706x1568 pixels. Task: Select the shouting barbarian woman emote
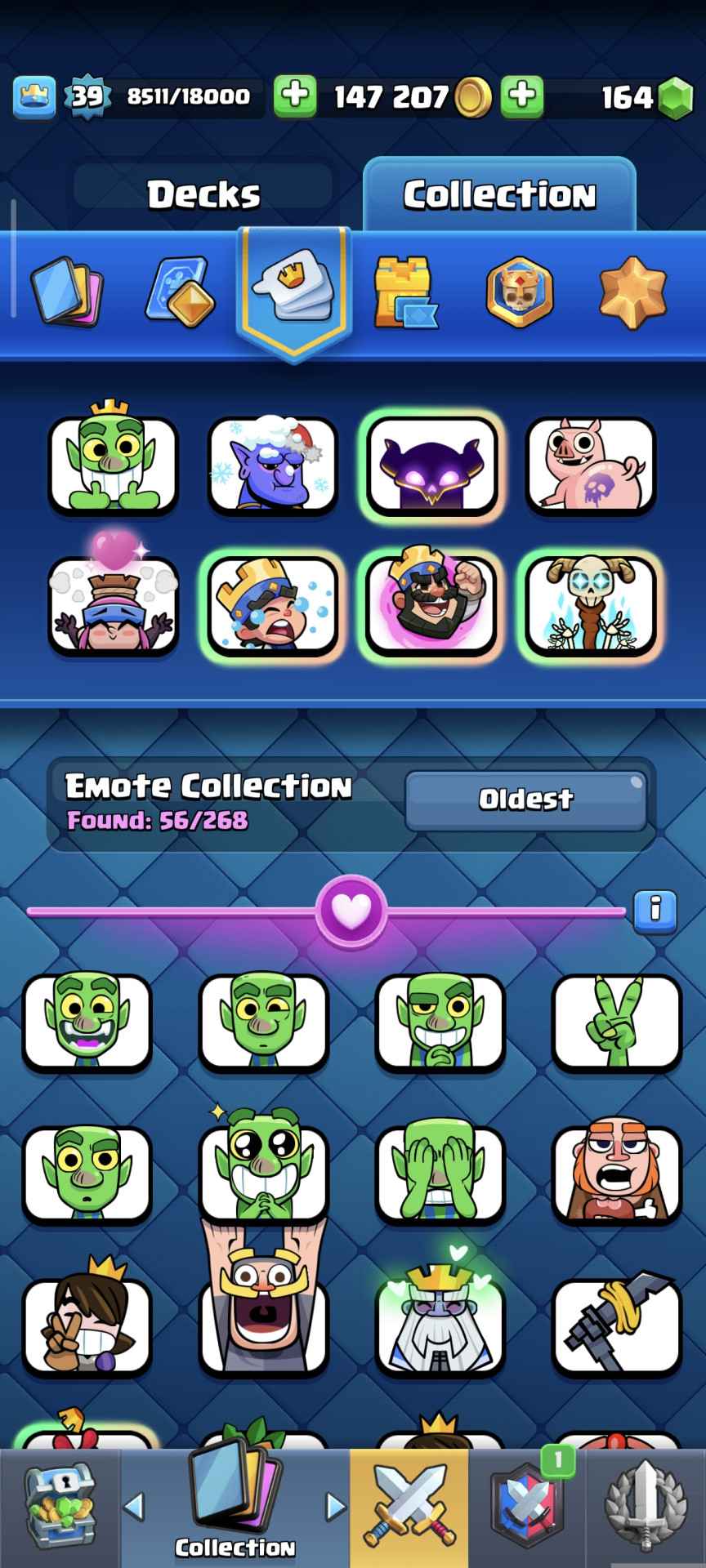pos(616,1174)
